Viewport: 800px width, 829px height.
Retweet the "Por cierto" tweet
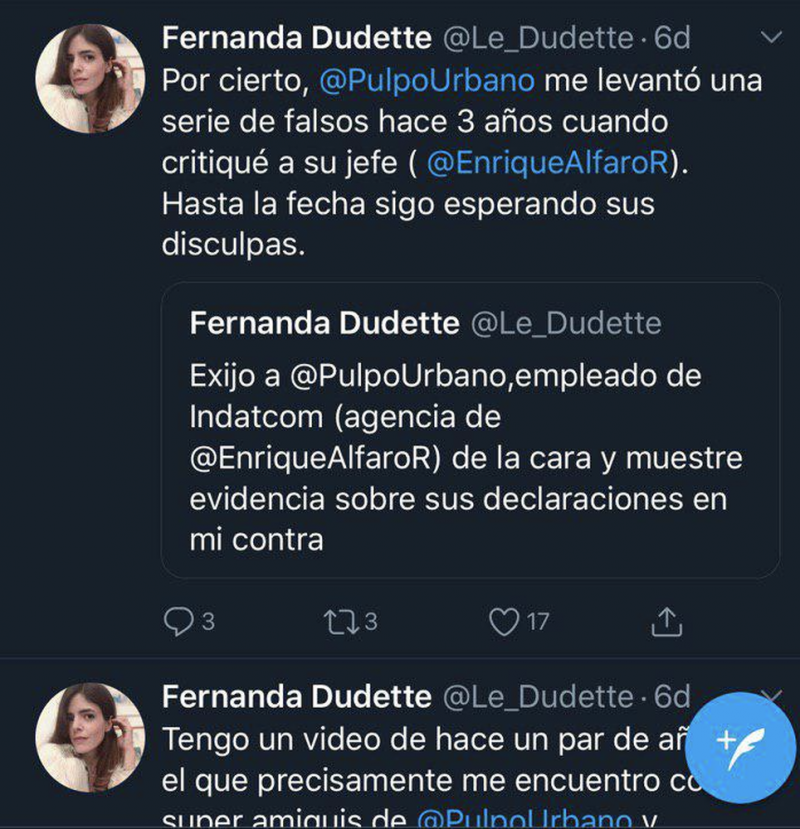click(x=341, y=622)
